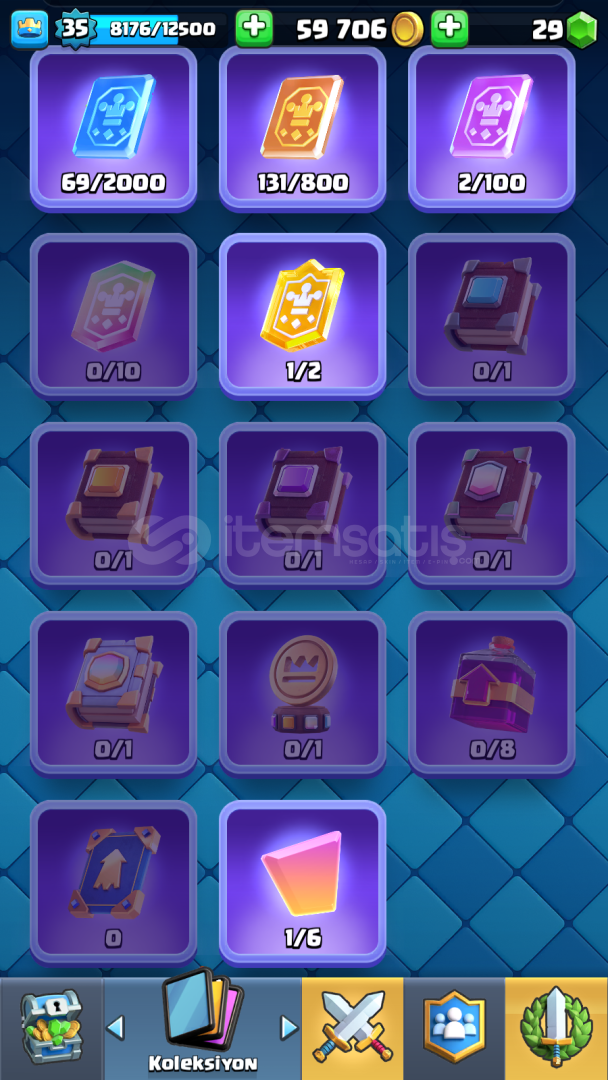Screen dimensions: 608x1080
Task: Select the pink evolution shard 1/6
Action: click(x=302, y=883)
